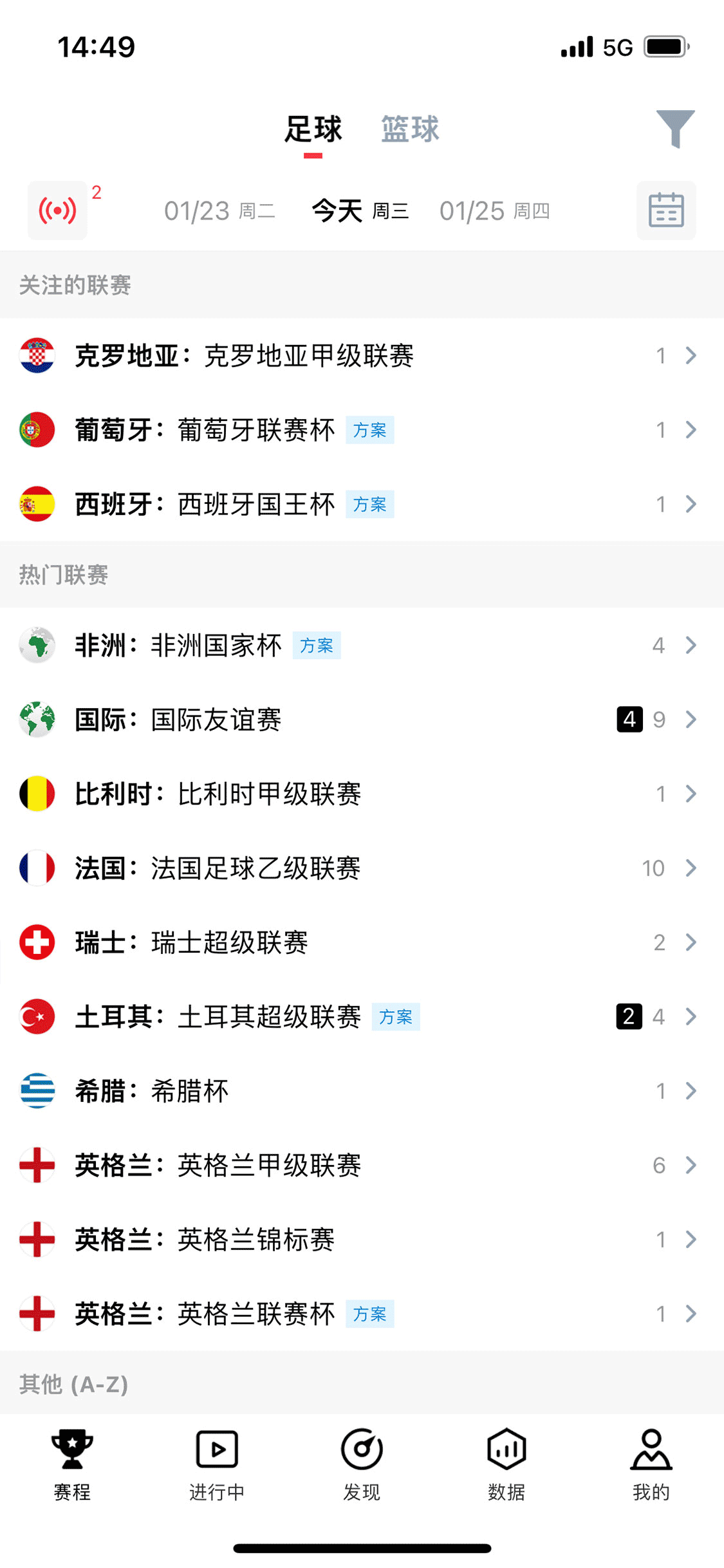Open 比利时甲级联赛 row
The image size is (724, 1568).
(360, 794)
